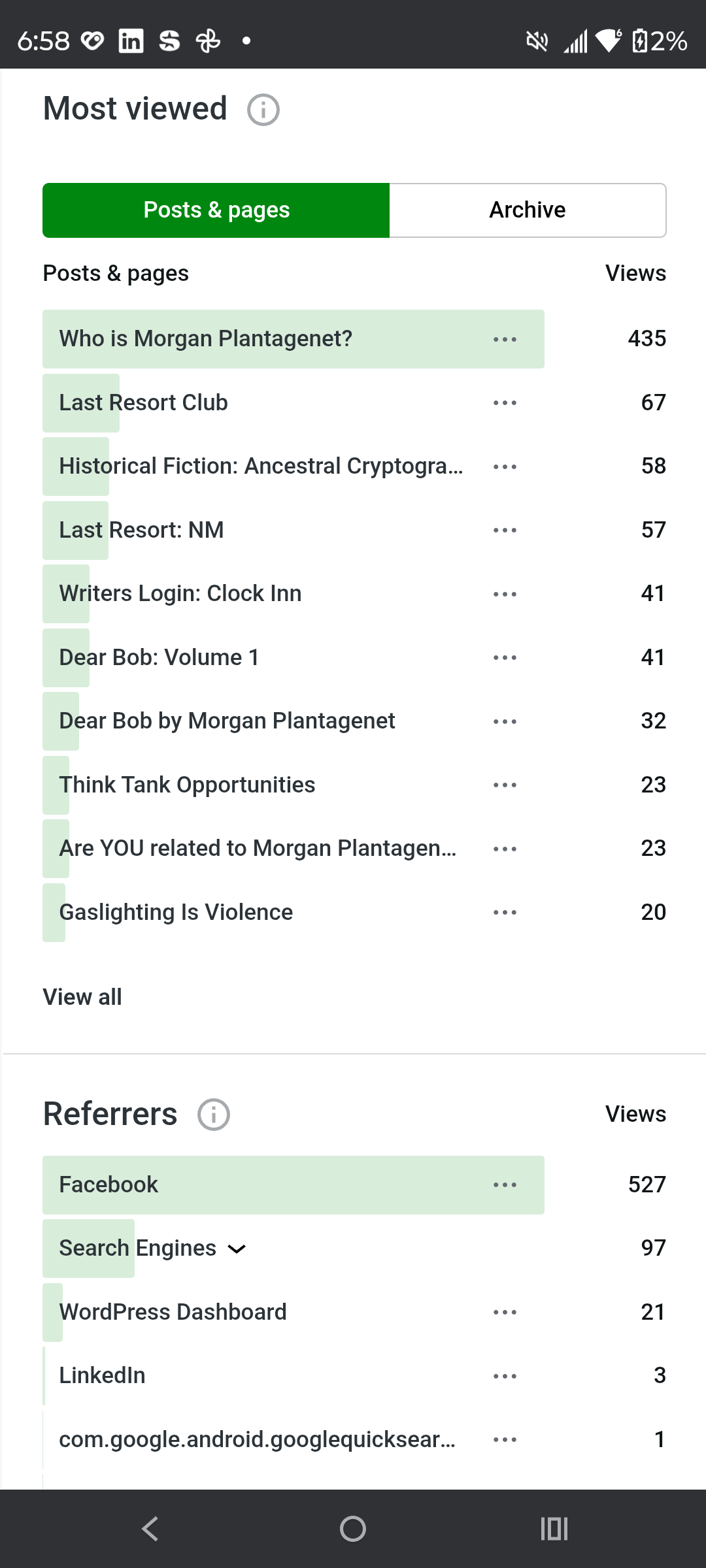Open more options for Last Resort: NM
Screen dimensions: 706x1568
point(505,531)
